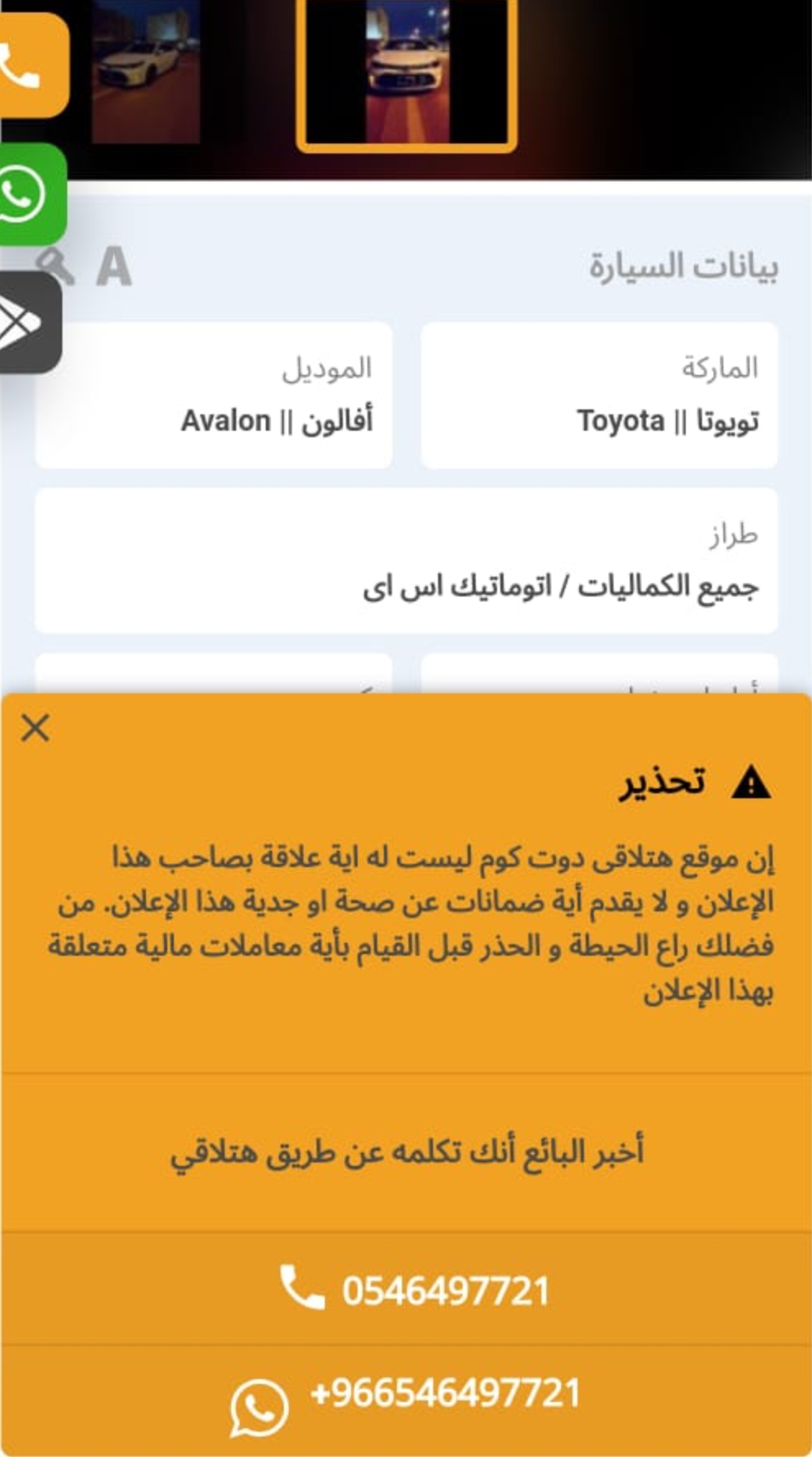812x1457 pixels.
Task: Call the seller at 0546497721
Action: 406,1290
